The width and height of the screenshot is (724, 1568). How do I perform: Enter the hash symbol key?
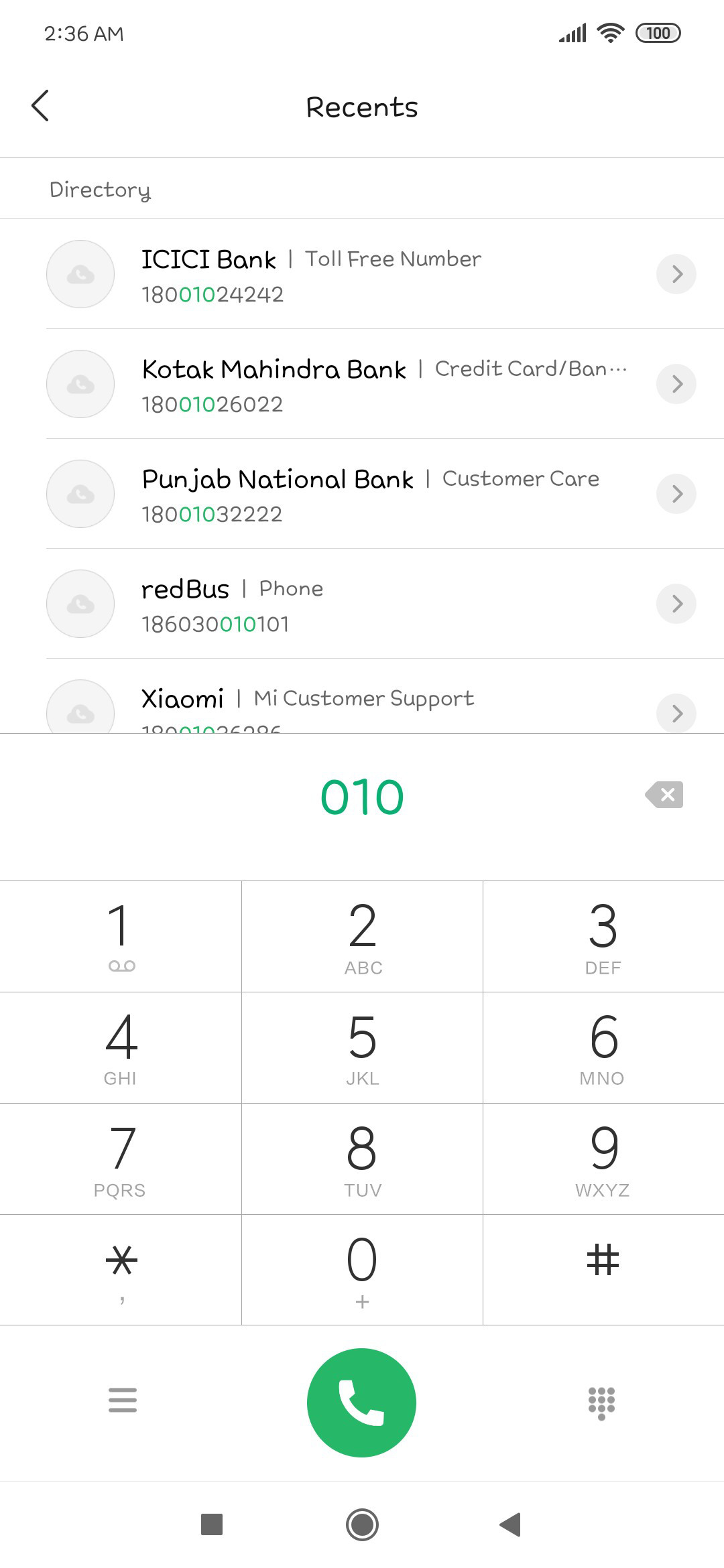(603, 1270)
